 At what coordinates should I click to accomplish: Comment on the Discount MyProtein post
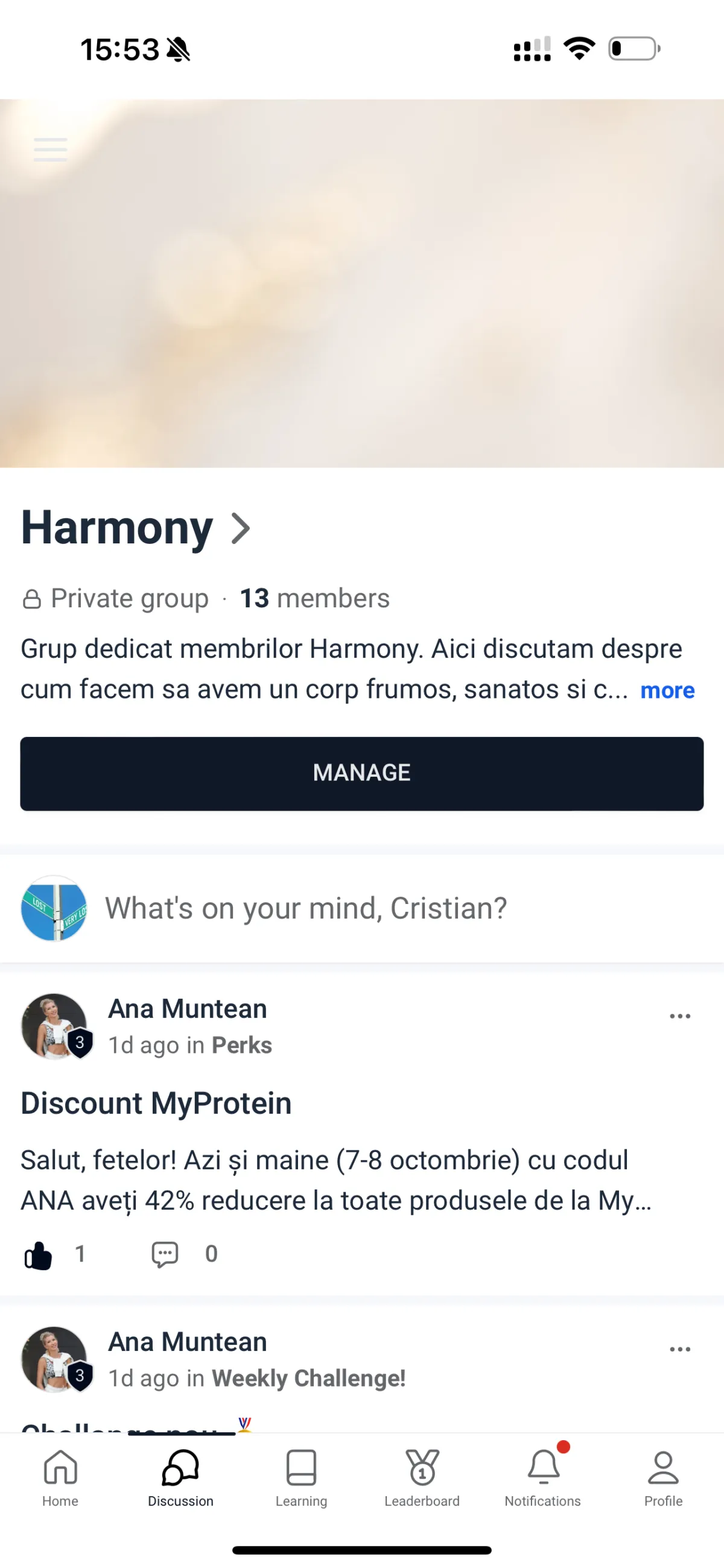(164, 1254)
